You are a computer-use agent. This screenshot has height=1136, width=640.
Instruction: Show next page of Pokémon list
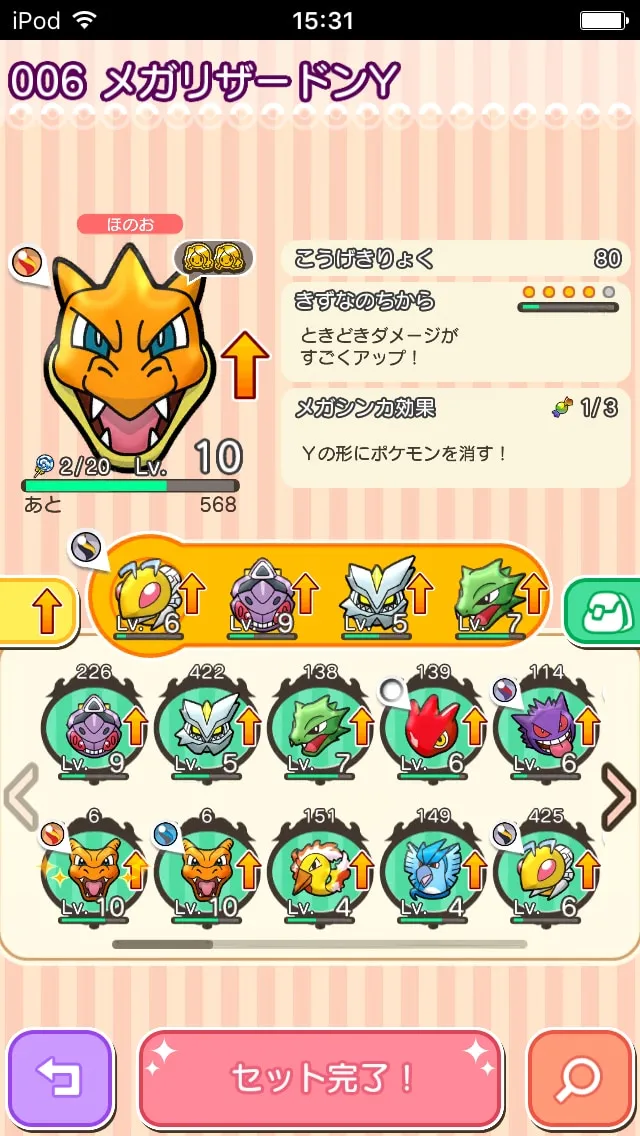(618, 795)
